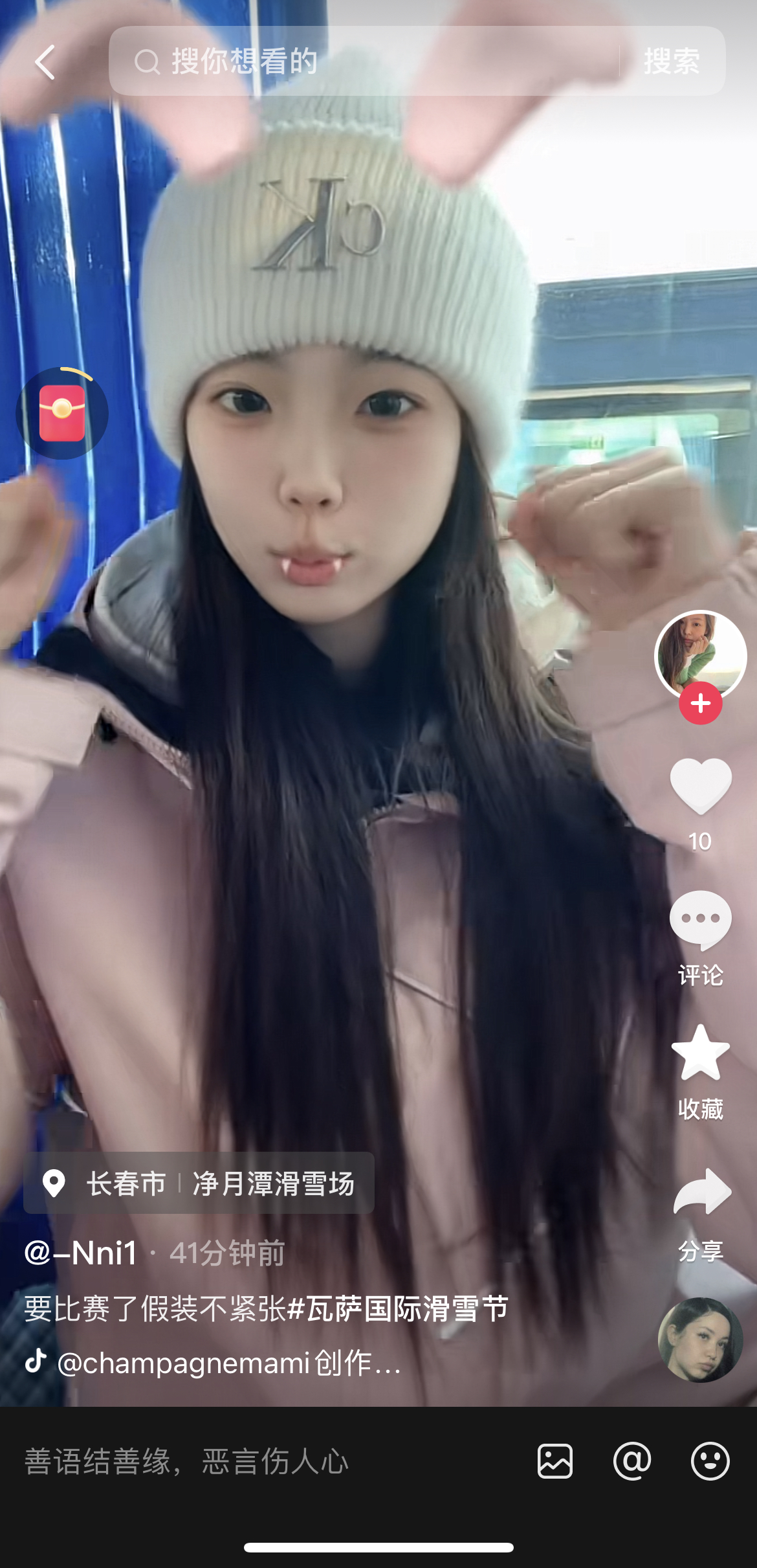The image size is (757, 1568).
Task: Open hashtag #瓦萨国际滑雪节
Action: coord(397,1309)
